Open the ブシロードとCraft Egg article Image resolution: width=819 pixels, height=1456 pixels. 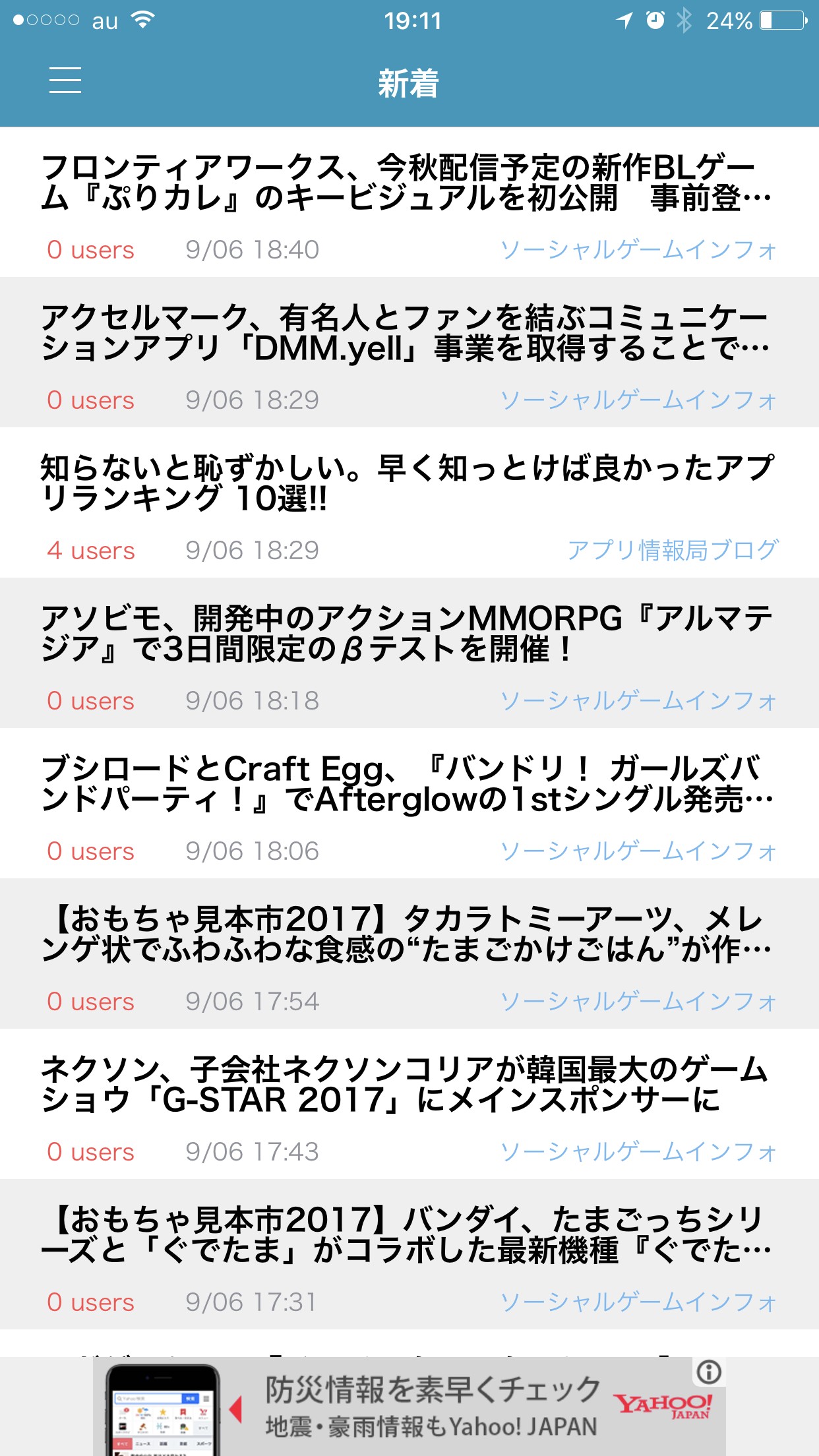(x=407, y=784)
